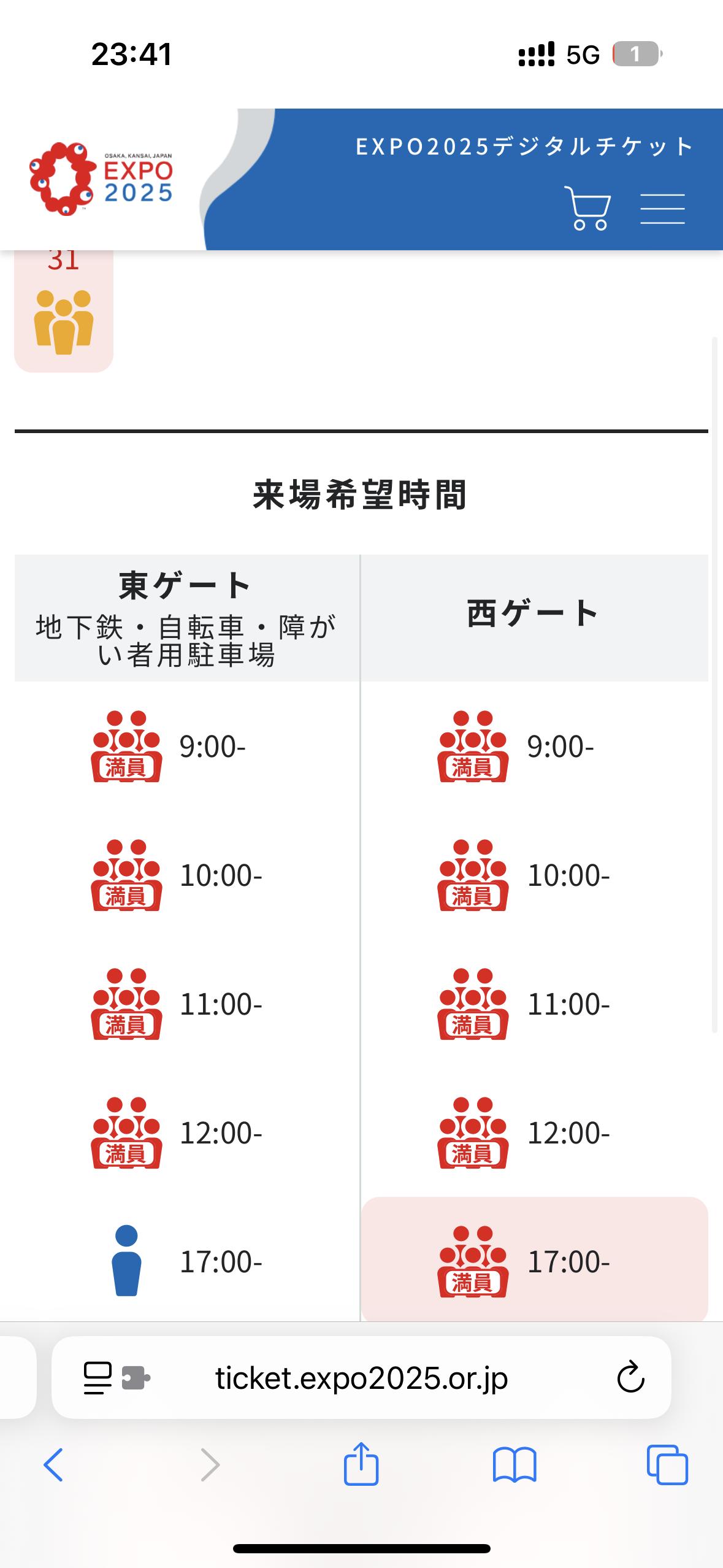Select West Gate 12:00 slot
723x1568 pixels.
point(535,1133)
